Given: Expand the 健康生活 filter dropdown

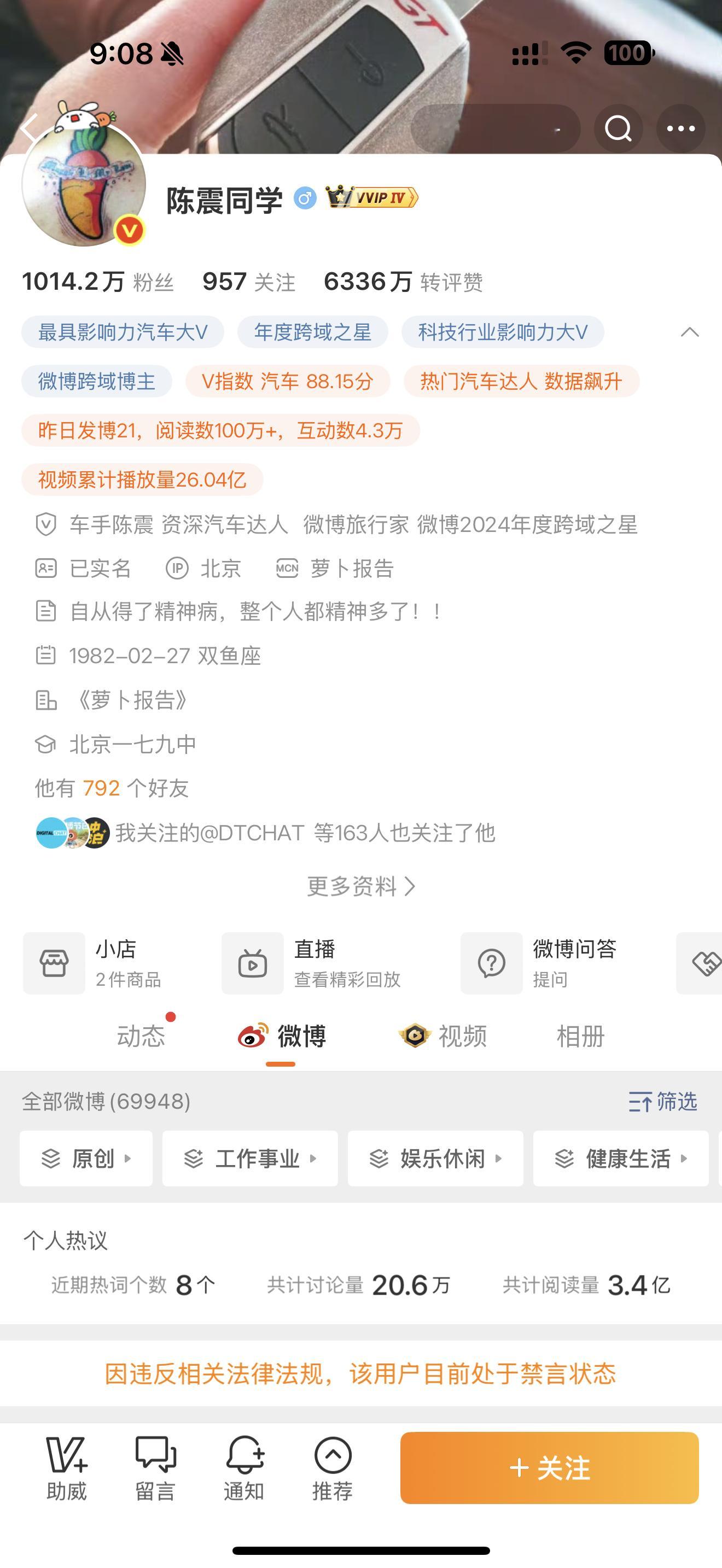Looking at the screenshot, I should click(x=620, y=1159).
